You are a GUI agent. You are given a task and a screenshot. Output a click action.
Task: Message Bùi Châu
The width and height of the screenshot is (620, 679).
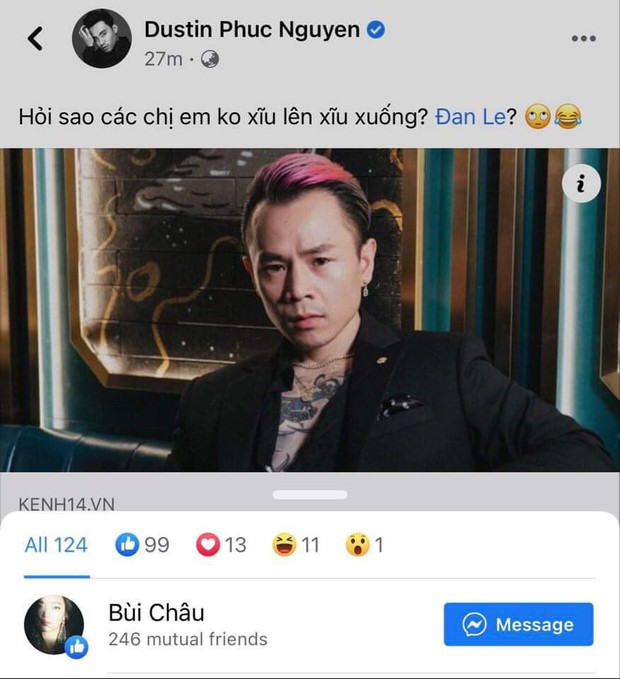(x=518, y=624)
